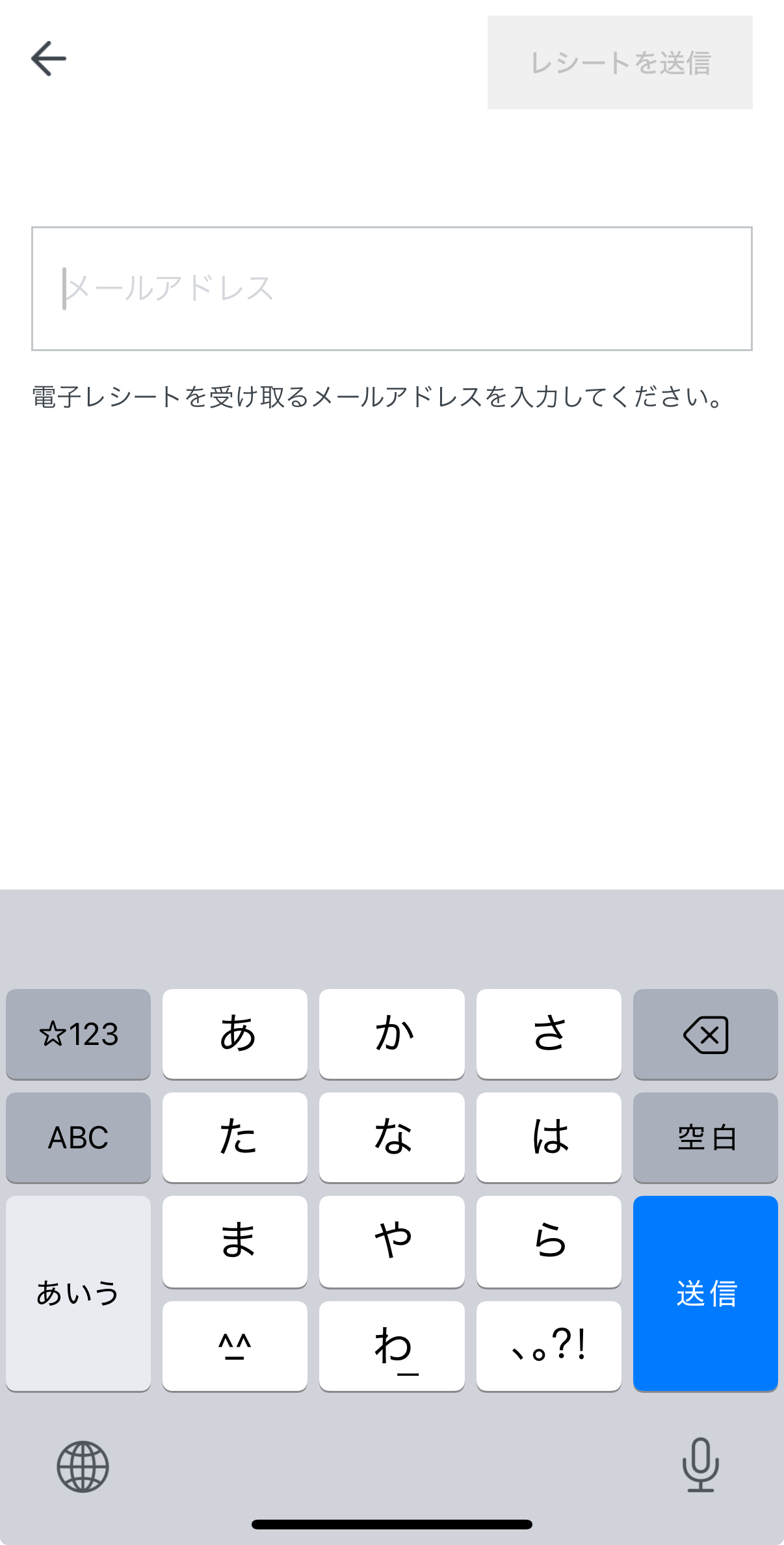The image size is (784, 1545).
Task: Tap the blue 送信 send key
Action: pos(705,1294)
